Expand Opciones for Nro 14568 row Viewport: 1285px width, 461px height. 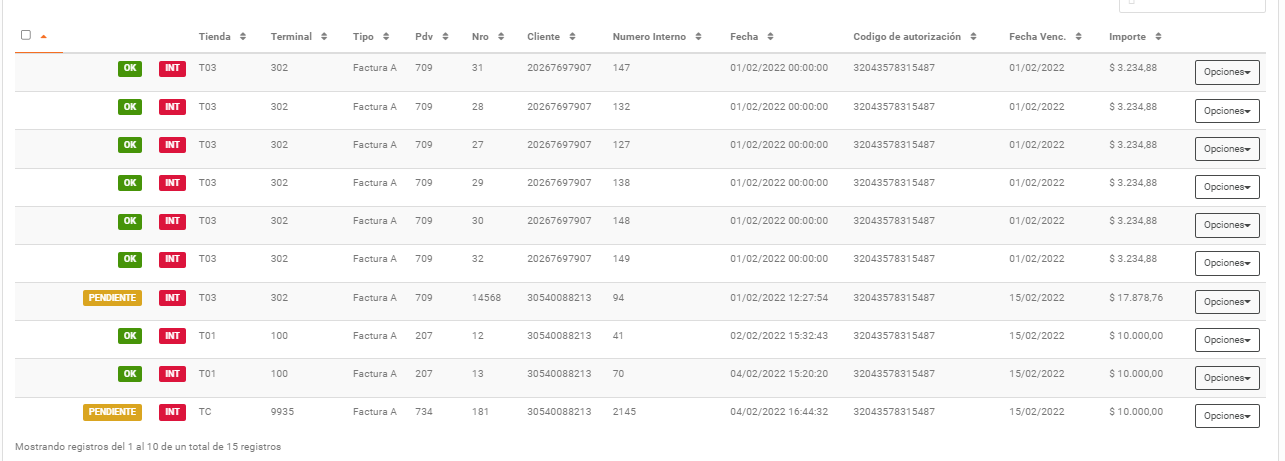(x=1227, y=302)
